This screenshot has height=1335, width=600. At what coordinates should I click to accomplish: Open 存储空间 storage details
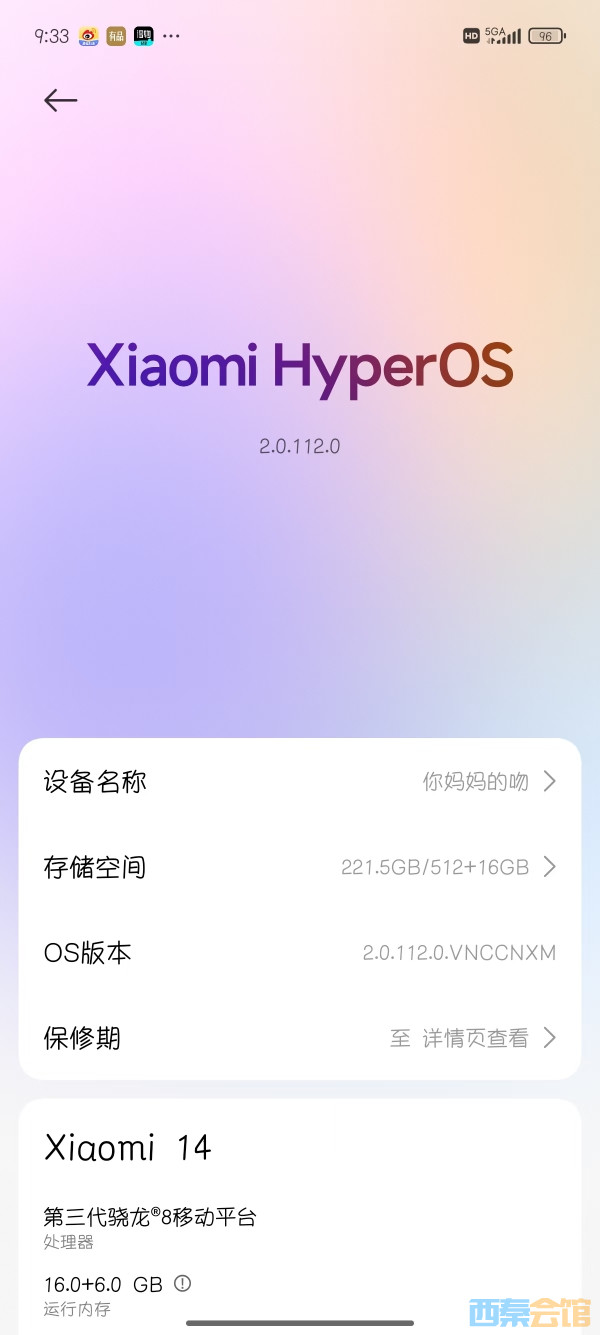(x=300, y=867)
